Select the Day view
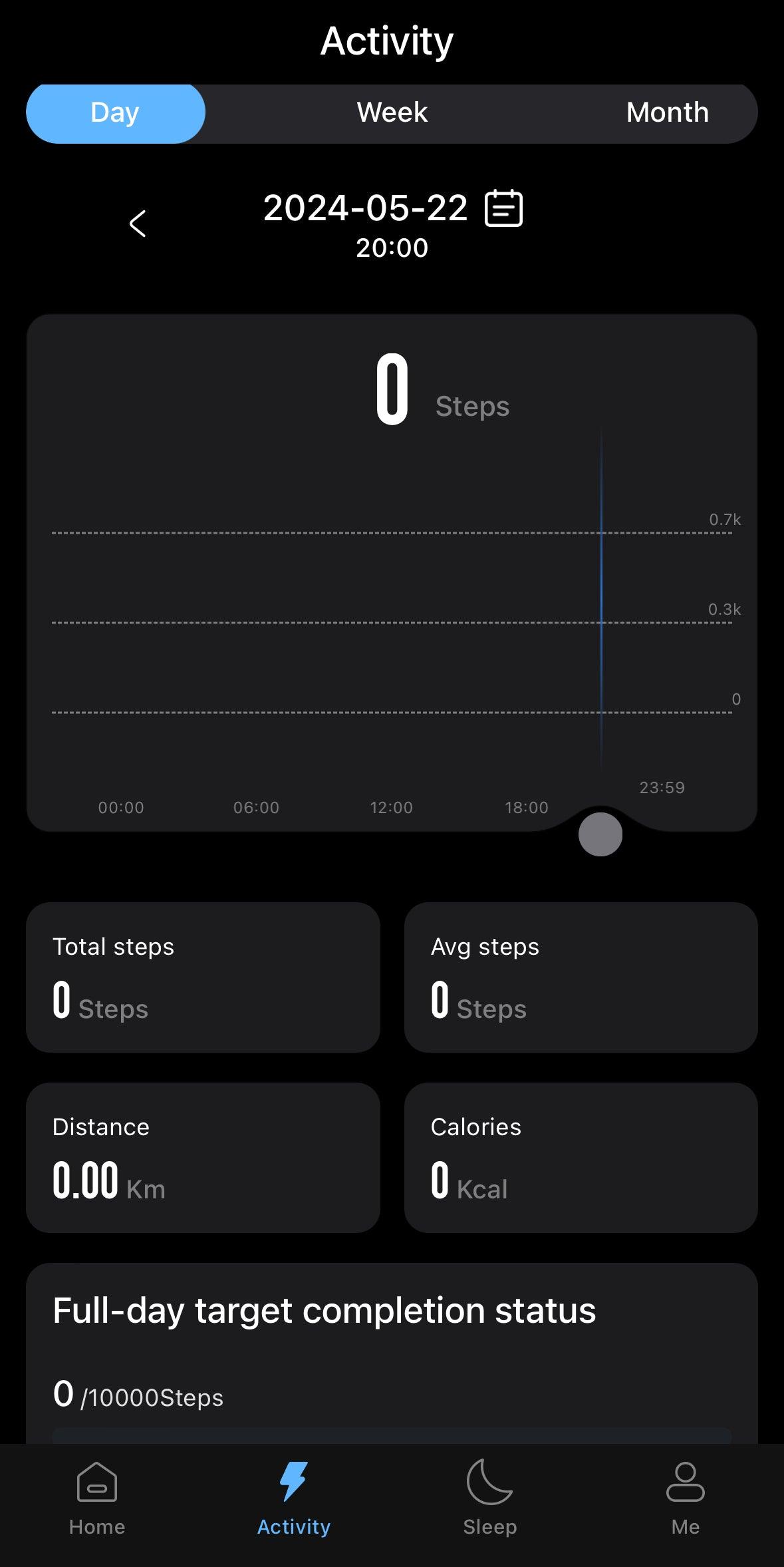784x1567 pixels. coord(116,113)
